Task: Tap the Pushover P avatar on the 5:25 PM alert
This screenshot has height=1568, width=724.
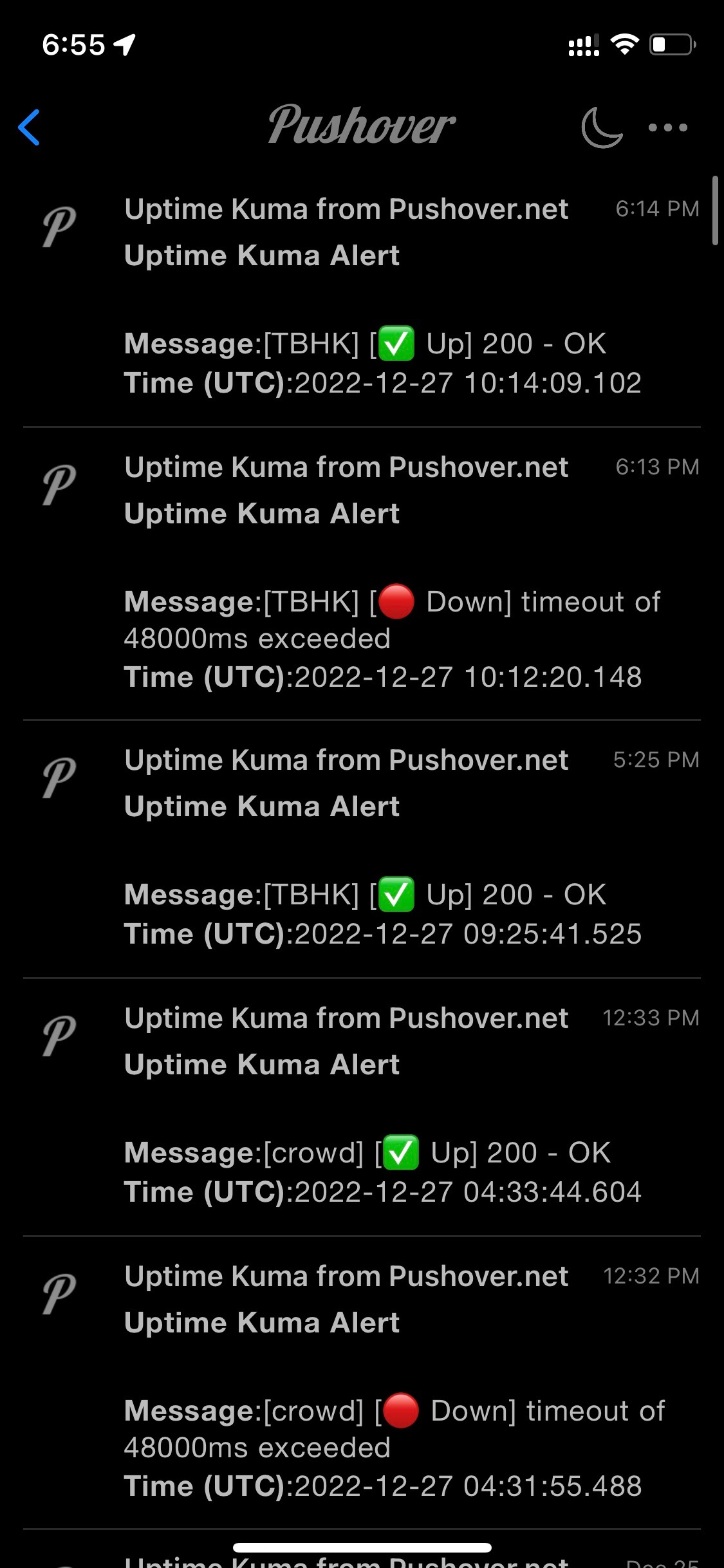Action: point(58,779)
